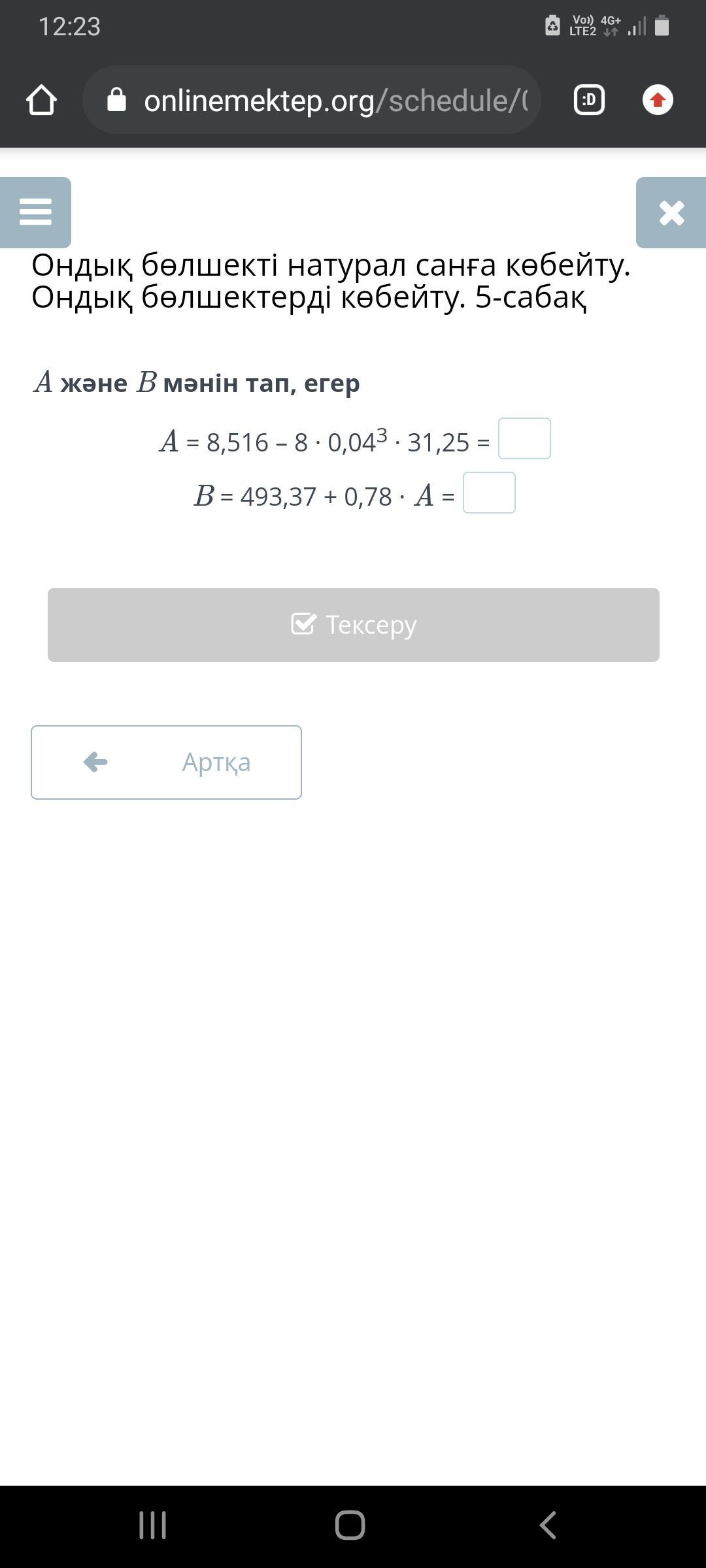Open the browser tab switcher

[x=588, y=100]
